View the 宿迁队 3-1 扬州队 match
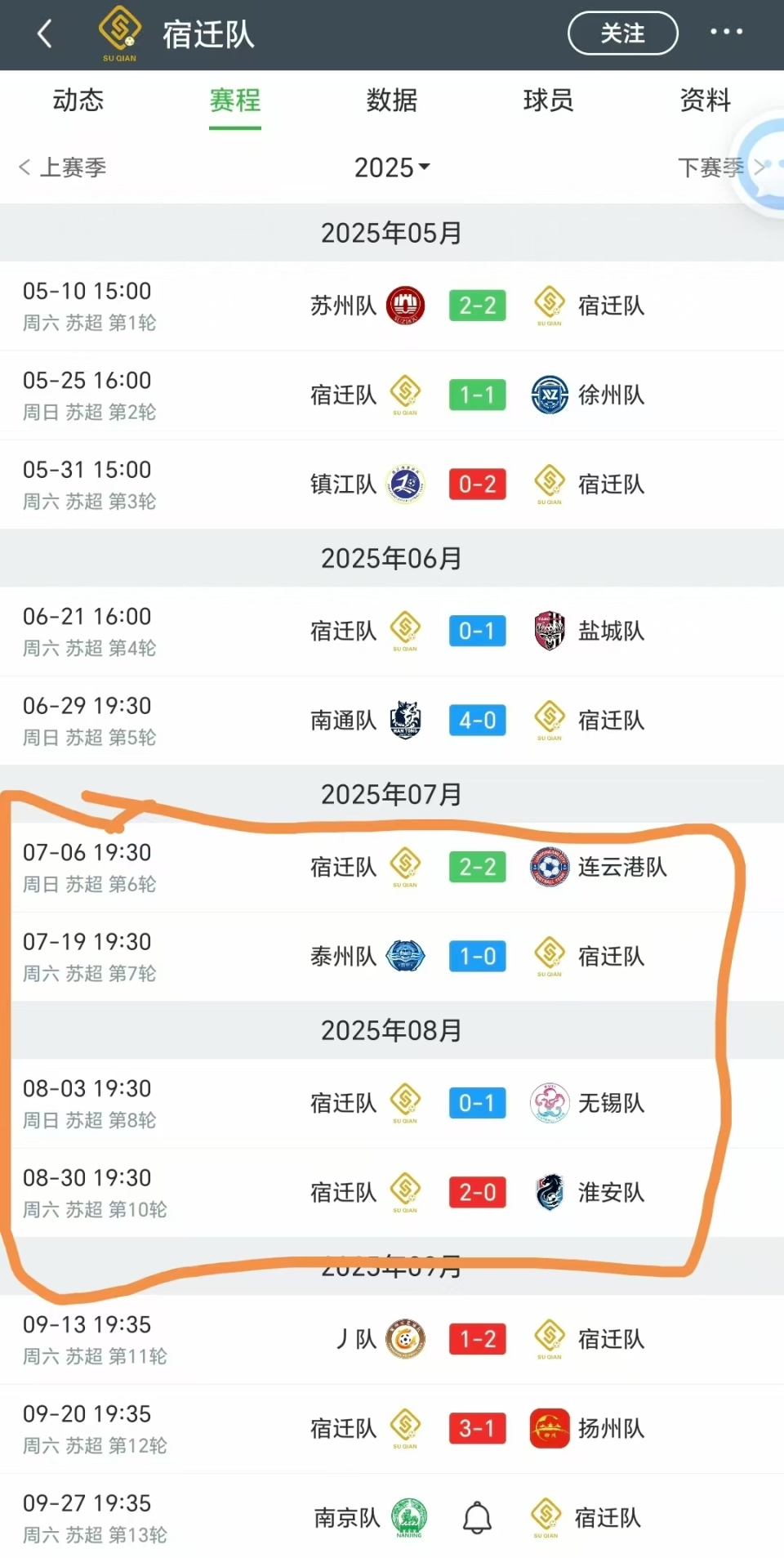This screenshot has width=784, height=1558. [477, 1429]
